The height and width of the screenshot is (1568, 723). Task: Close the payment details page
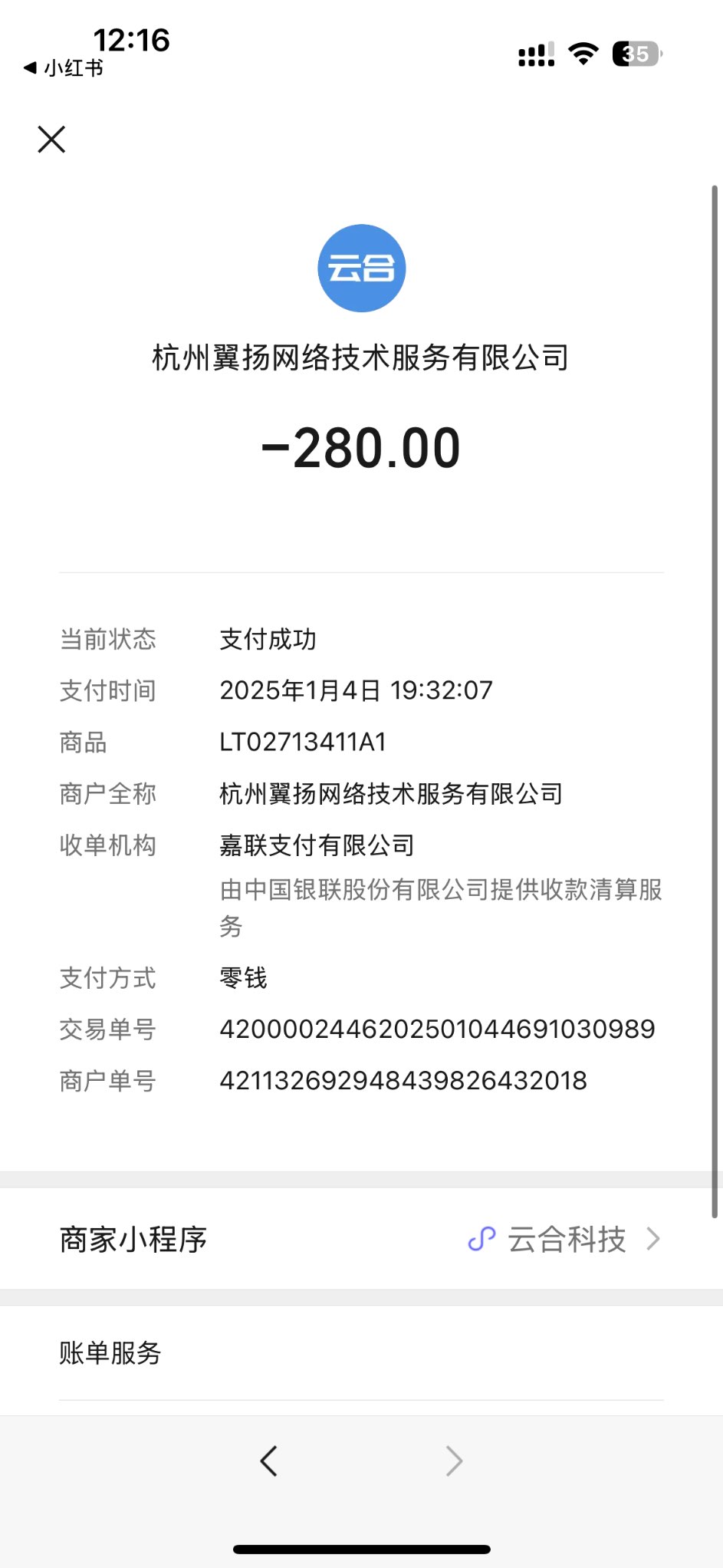tap(51, 140)
